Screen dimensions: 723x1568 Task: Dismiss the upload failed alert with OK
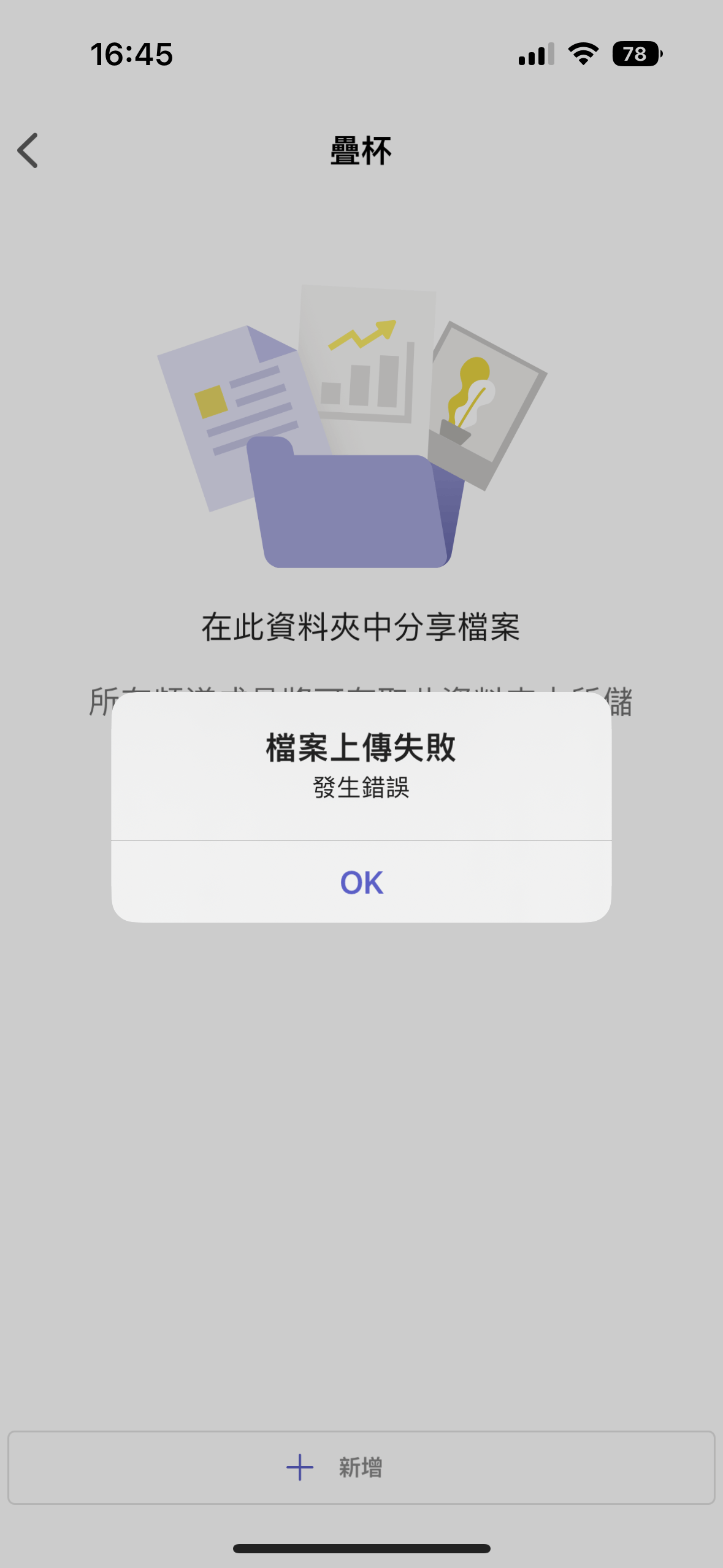click(x=361, y=882)
